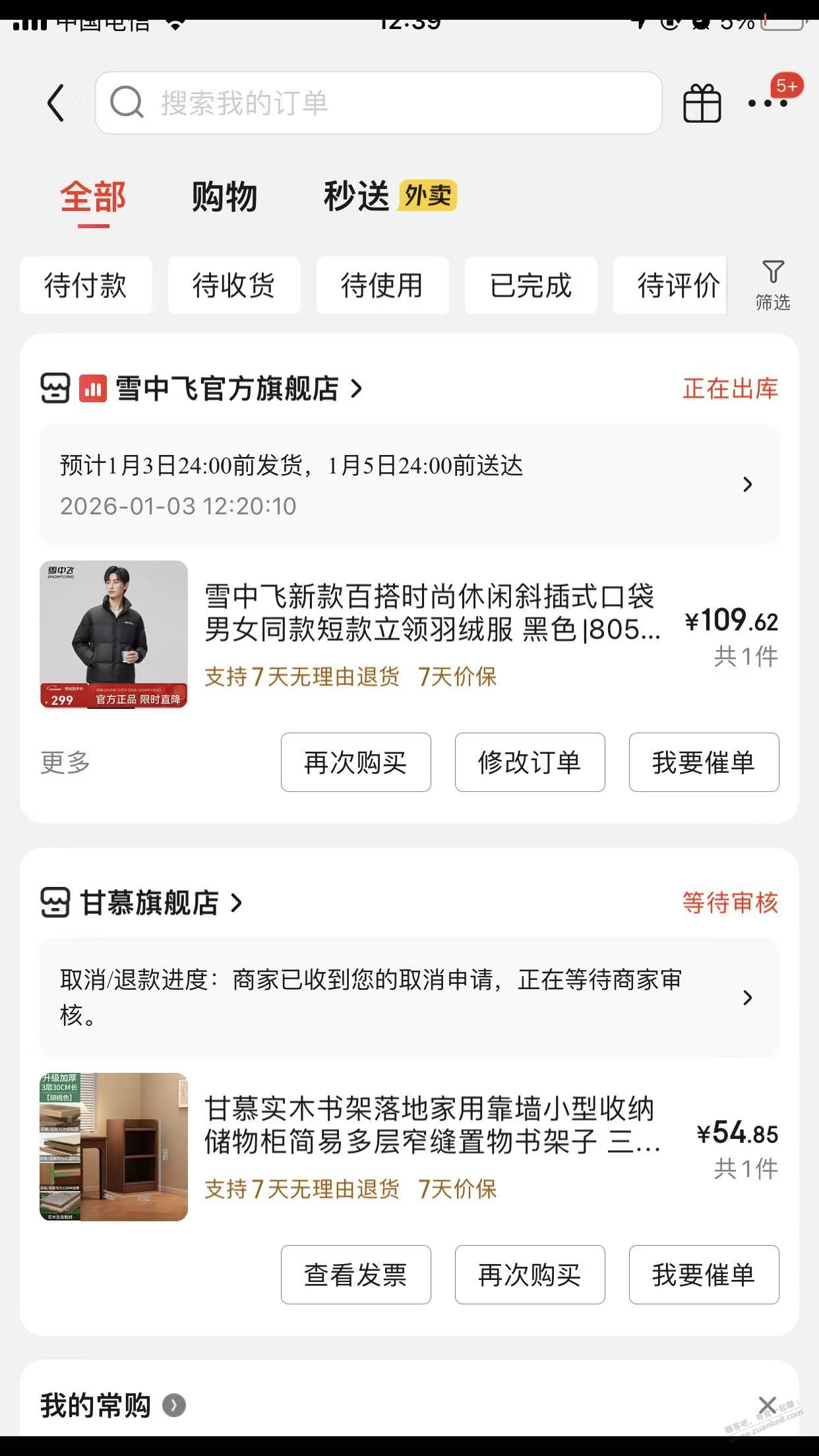Screen dimensions: 819x1456
Task: Tap 修改订单 on the down jacket order
Action: point(530,762)
